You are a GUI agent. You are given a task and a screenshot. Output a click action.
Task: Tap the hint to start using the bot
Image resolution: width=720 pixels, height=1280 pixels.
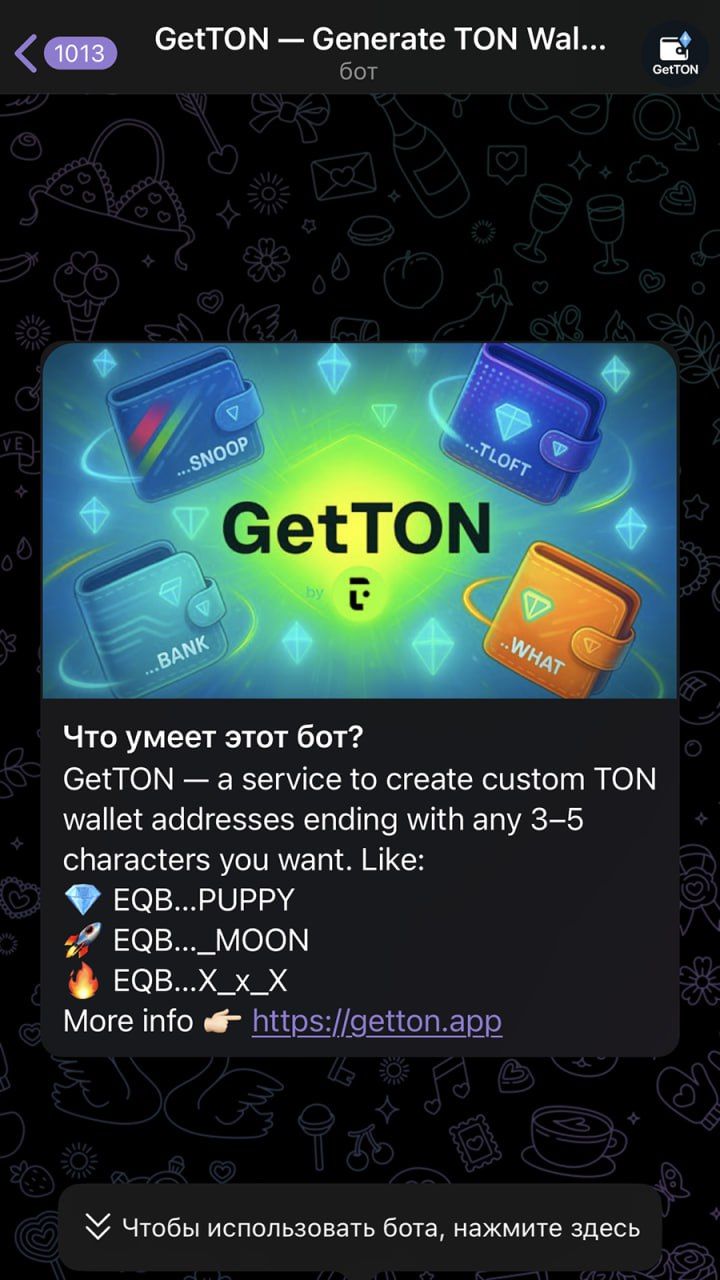362,1227
